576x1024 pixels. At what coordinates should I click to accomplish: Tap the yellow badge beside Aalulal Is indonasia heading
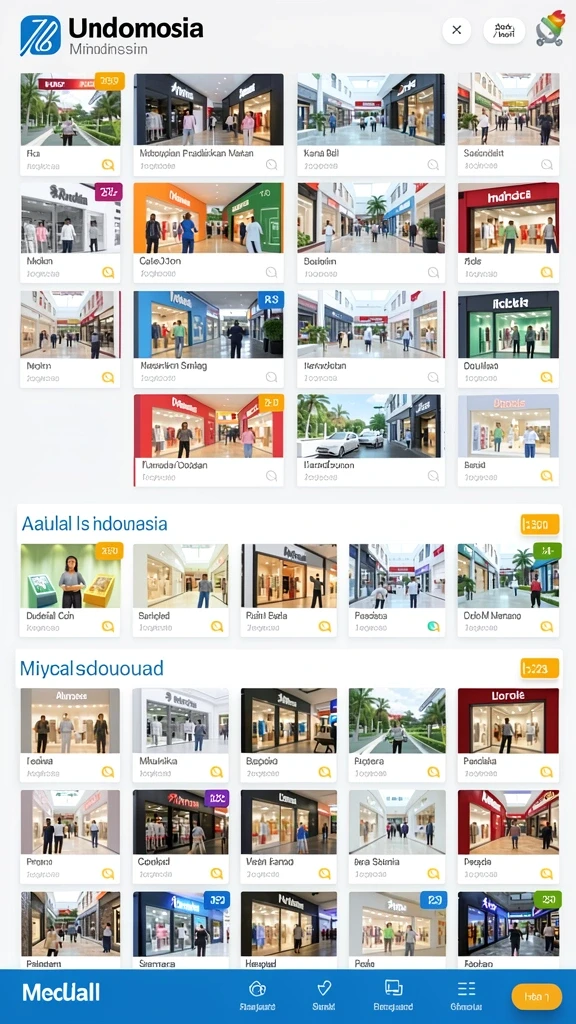coord(539,524)
